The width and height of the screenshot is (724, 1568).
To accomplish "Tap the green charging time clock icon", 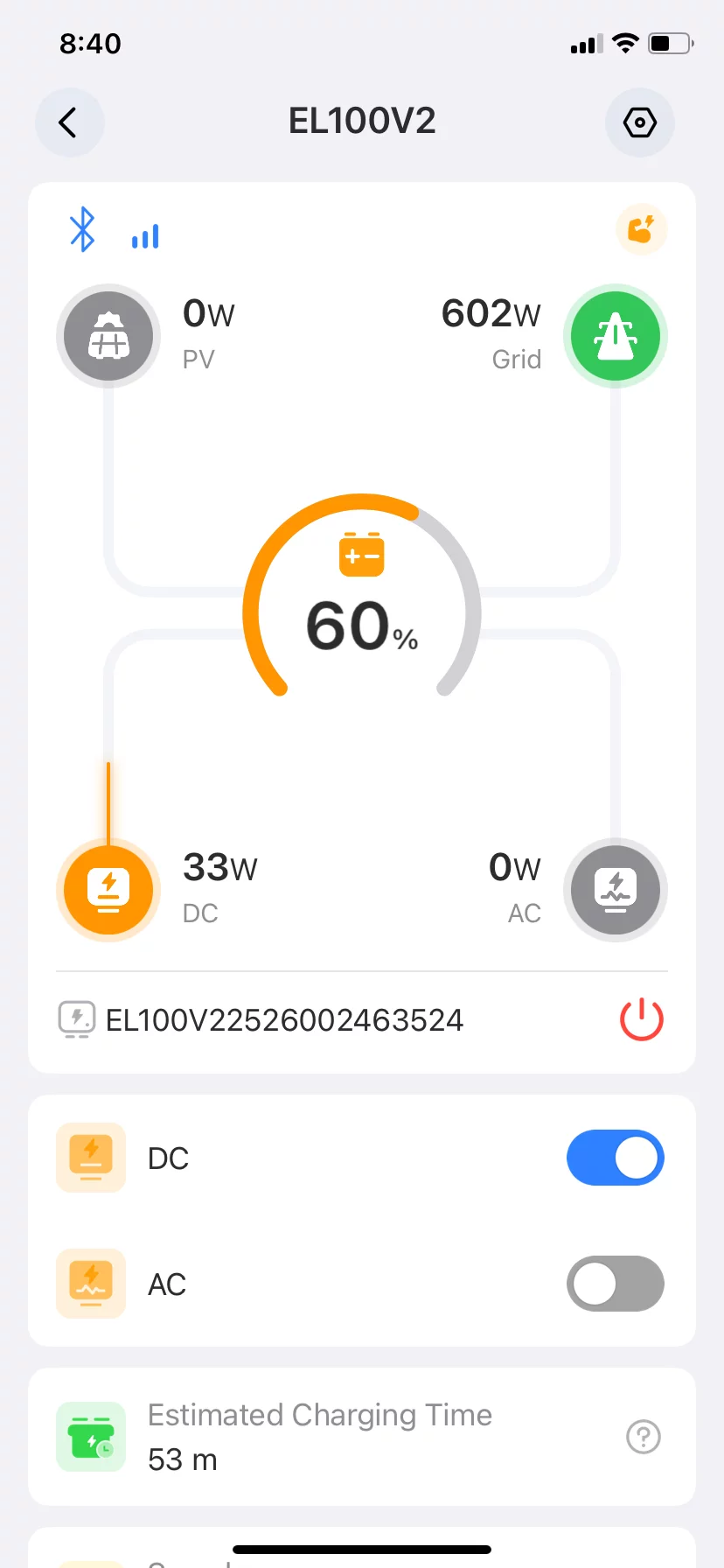I will (x=90, y=1436).
